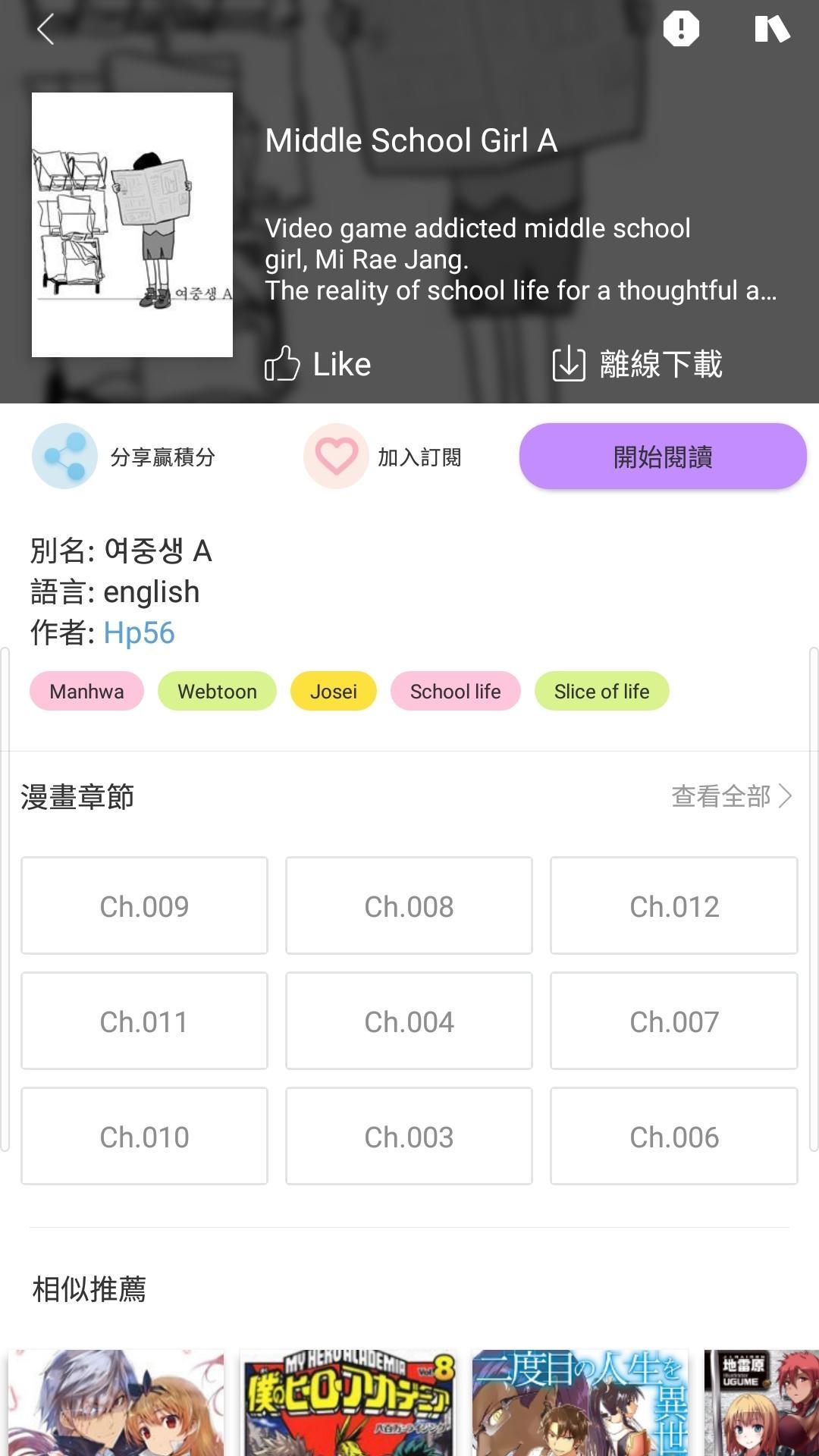
Task: Open chapter Ch.009
Action: [144, 906]
